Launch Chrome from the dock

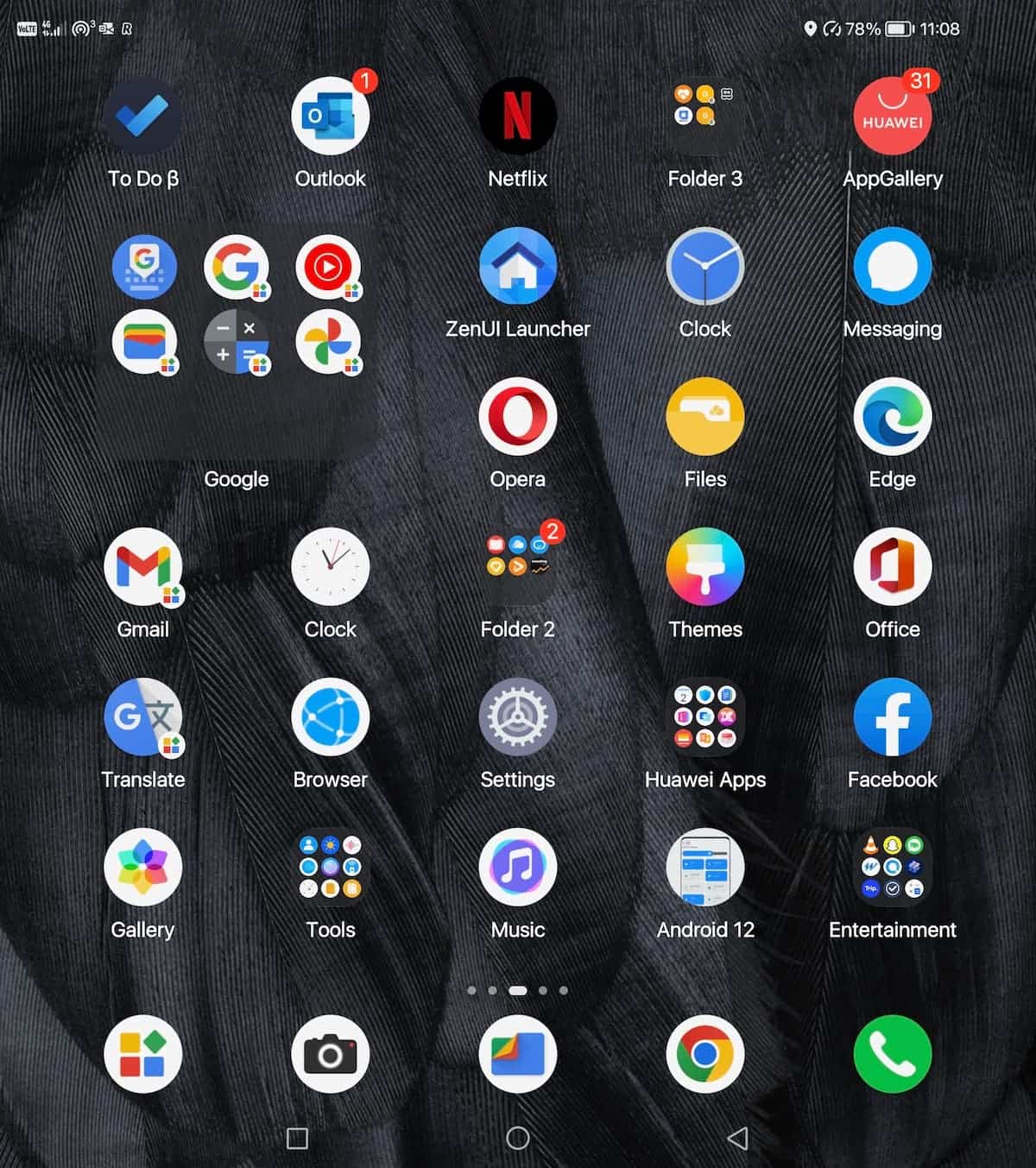coord(704,1054)
